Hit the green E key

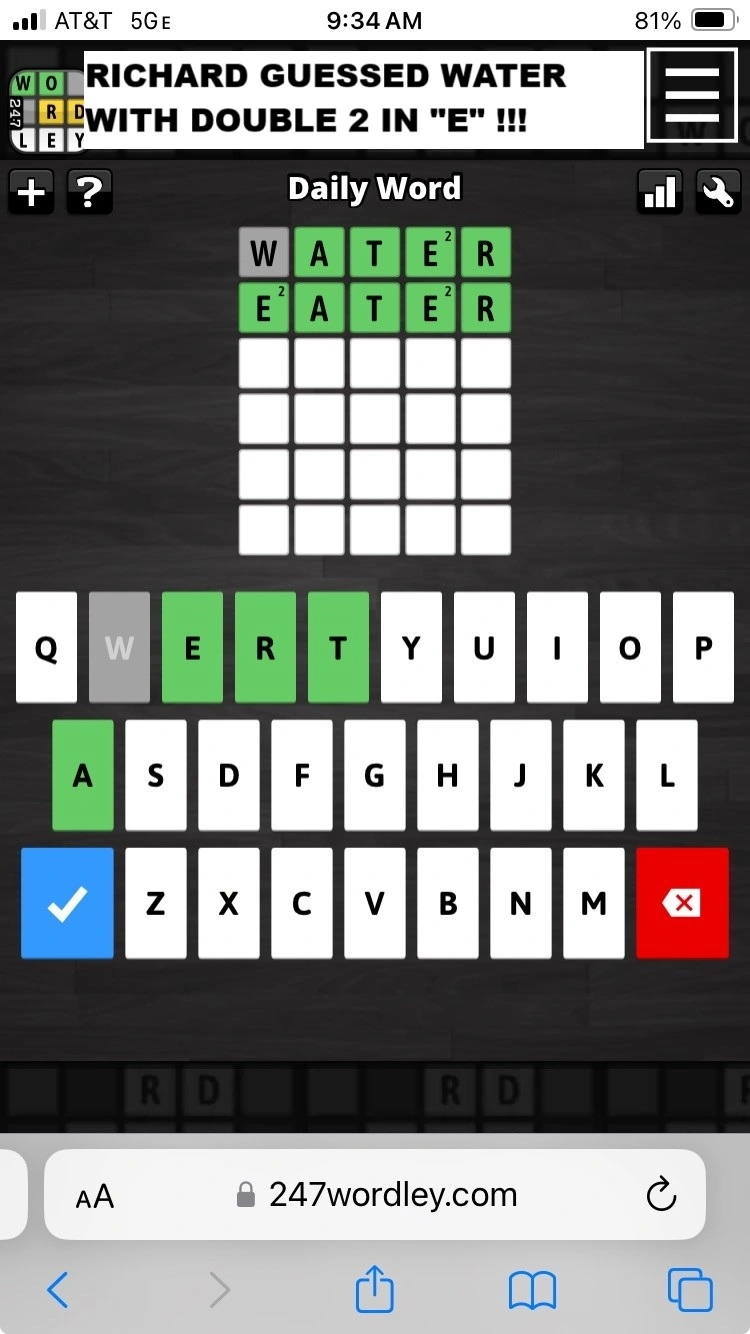coord(192,648)
